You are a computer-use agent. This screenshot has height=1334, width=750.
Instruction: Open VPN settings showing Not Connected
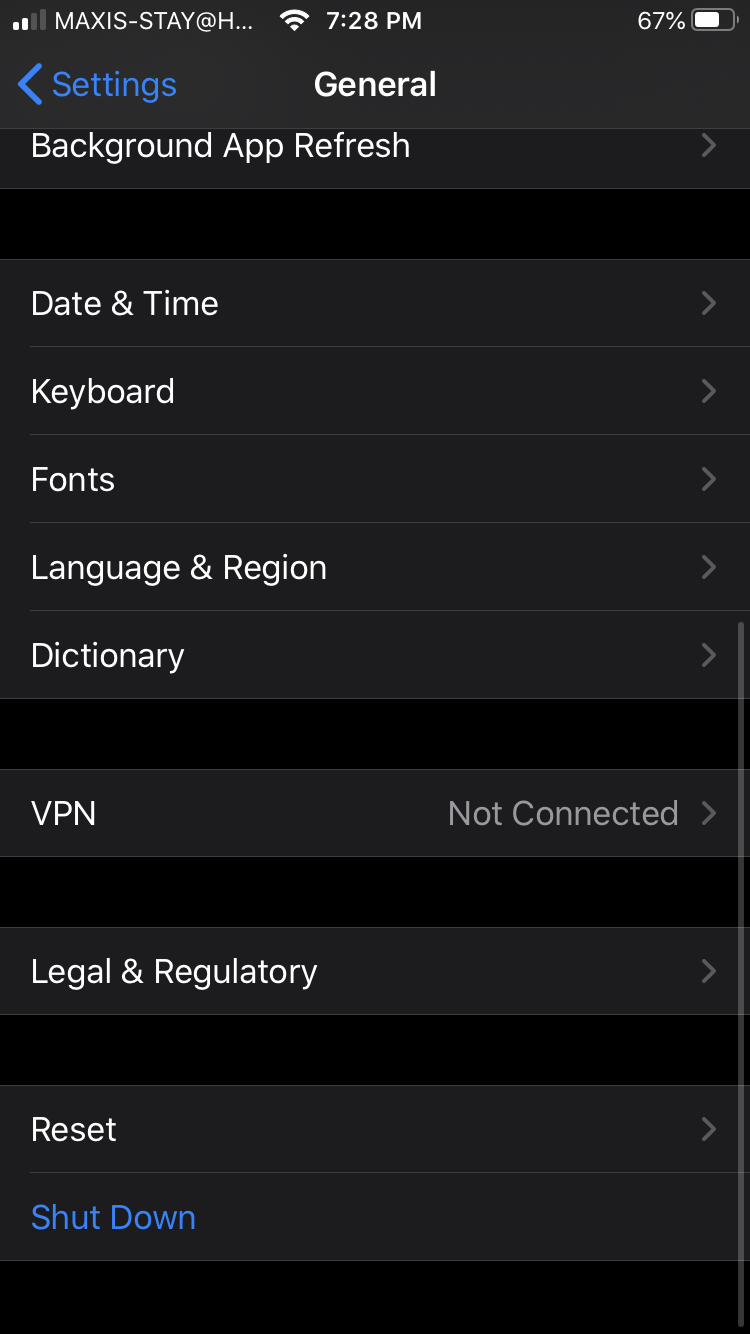tap(375, 814)
